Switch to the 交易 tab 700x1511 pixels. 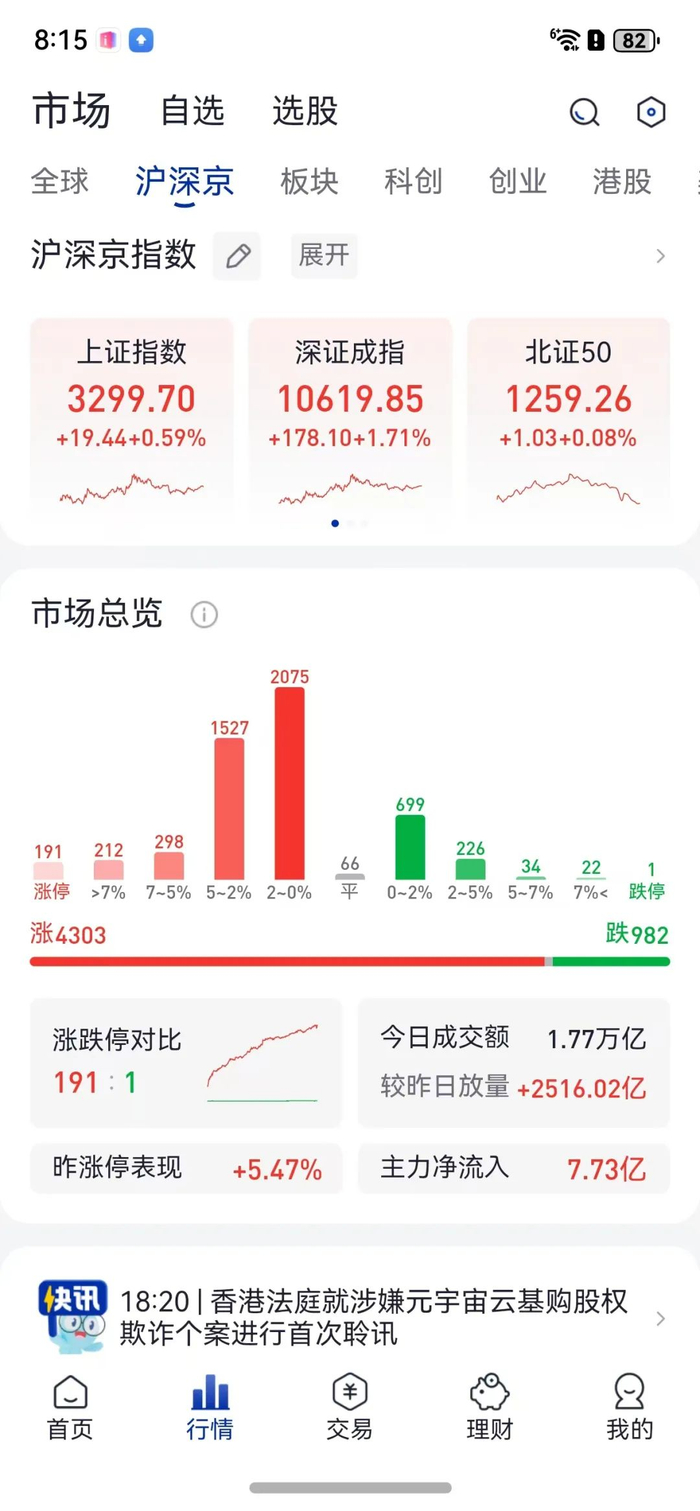pos(350,1407)
